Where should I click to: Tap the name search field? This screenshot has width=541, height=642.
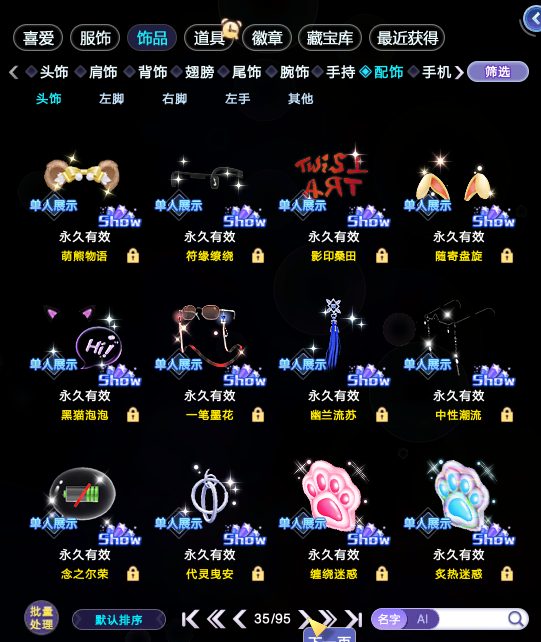pos(473,619)
